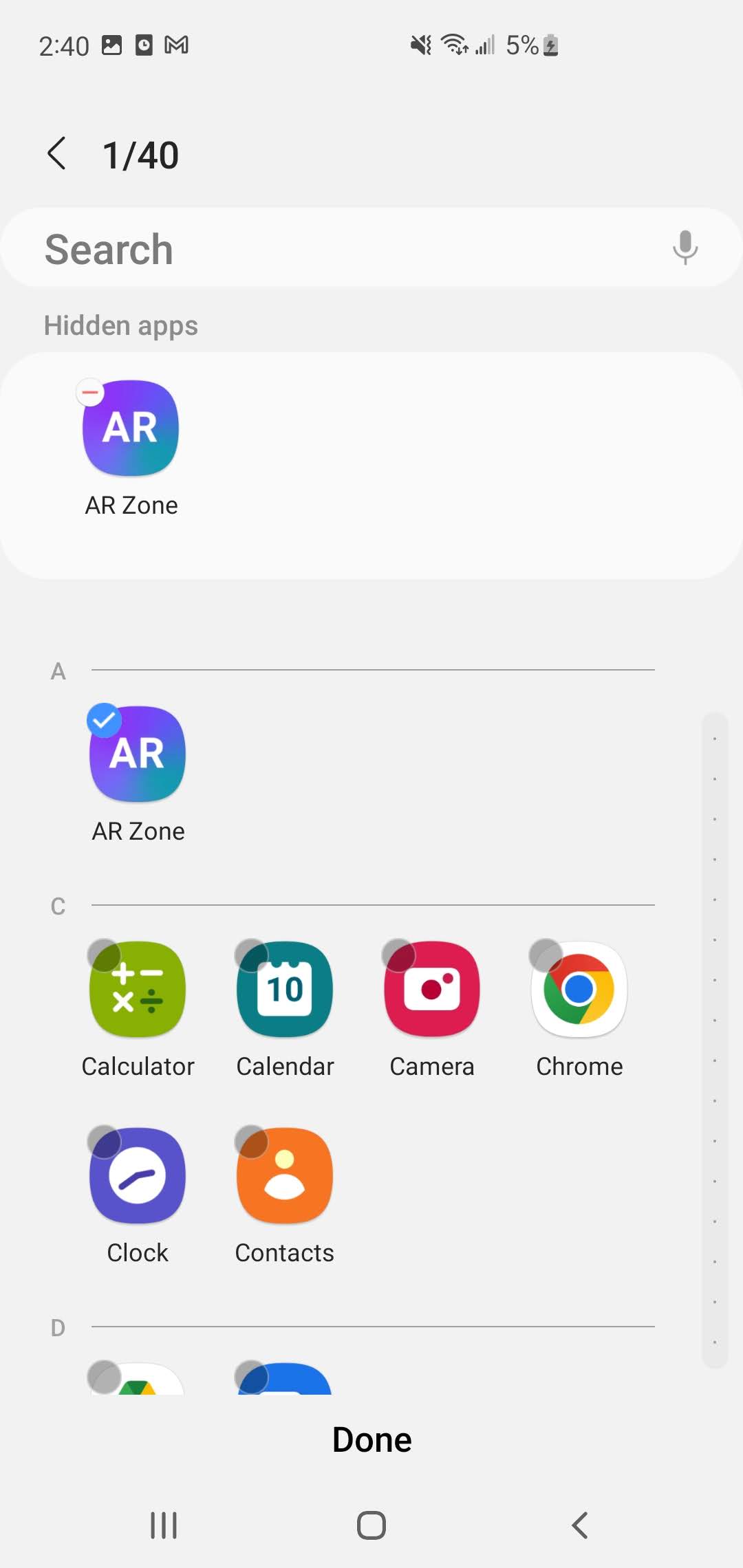Viewport: 743px width, 1568px height.
Task: Start voice search with the microphone
Action: coord(685,248)
